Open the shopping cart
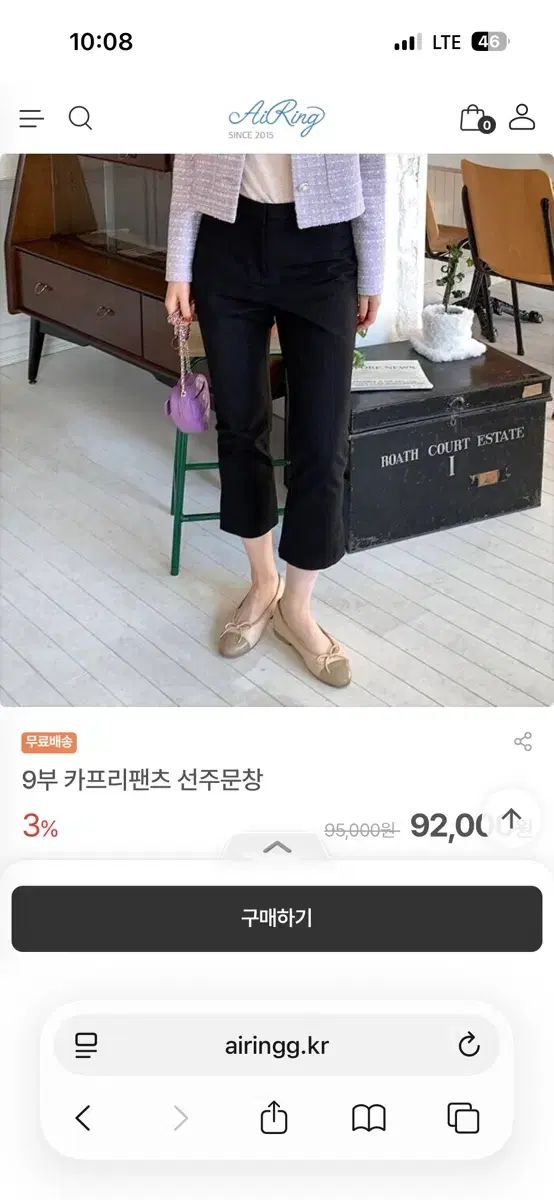Viewport: 554px width, 1200px height. pyautogui.click(x=476, y=118)
